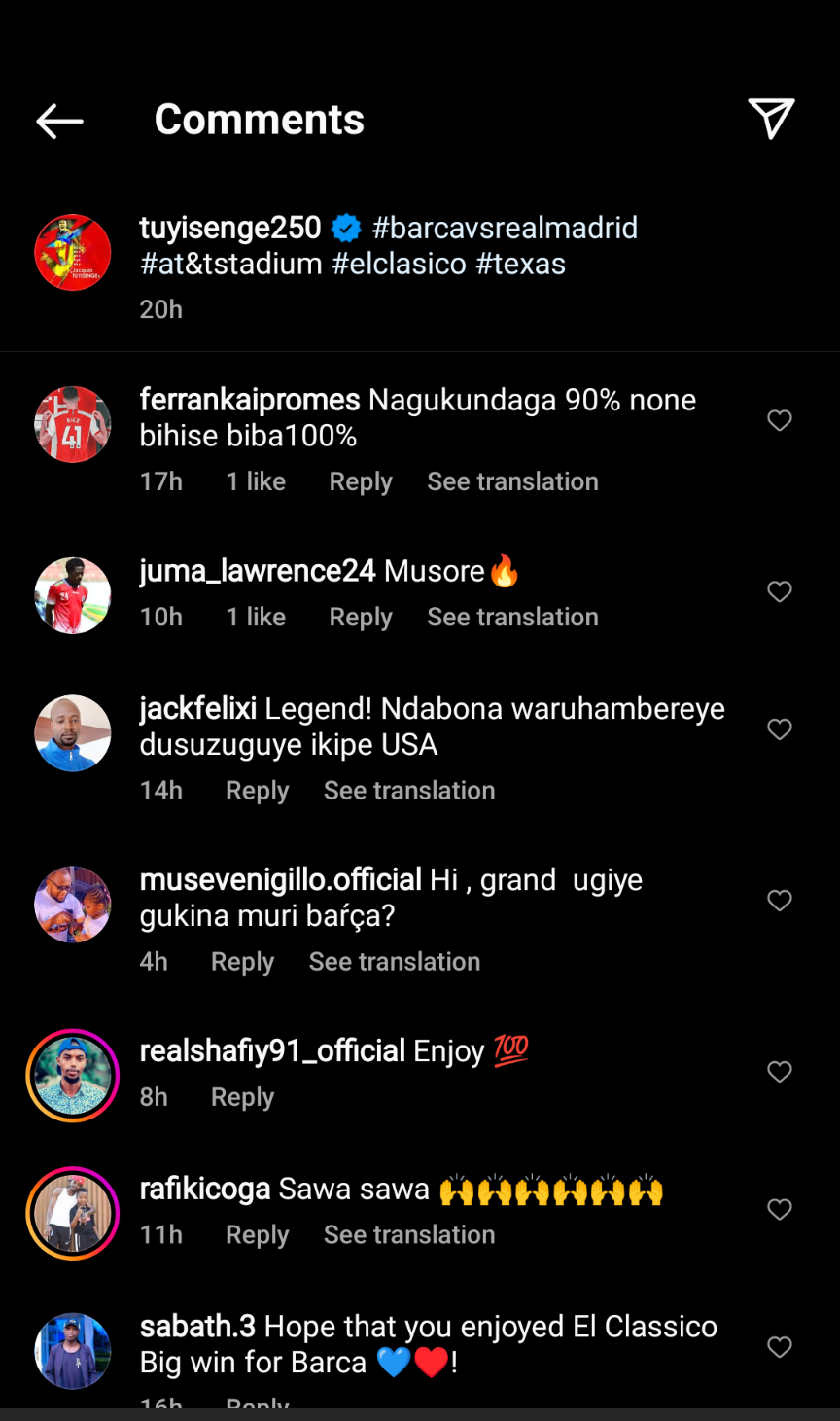Image resolution: width=840 pixels, height=1421 pixels.
Task: Open the #elclasico hashtag
Action: pyautogui.click(x=399, y=264)
